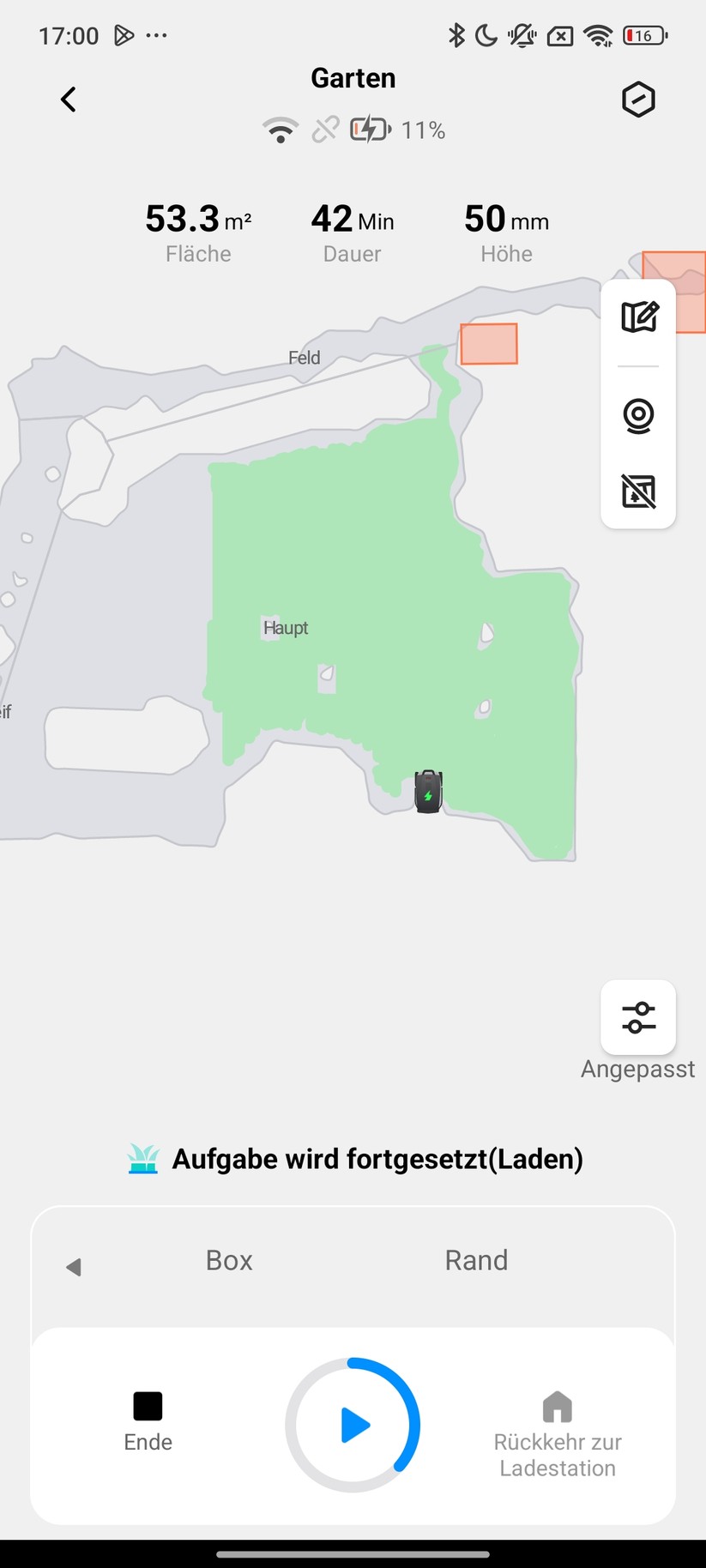The image size is (706, 1568).
Task: Open the Angepasst mowing settings
Action: pos(638,1017)
